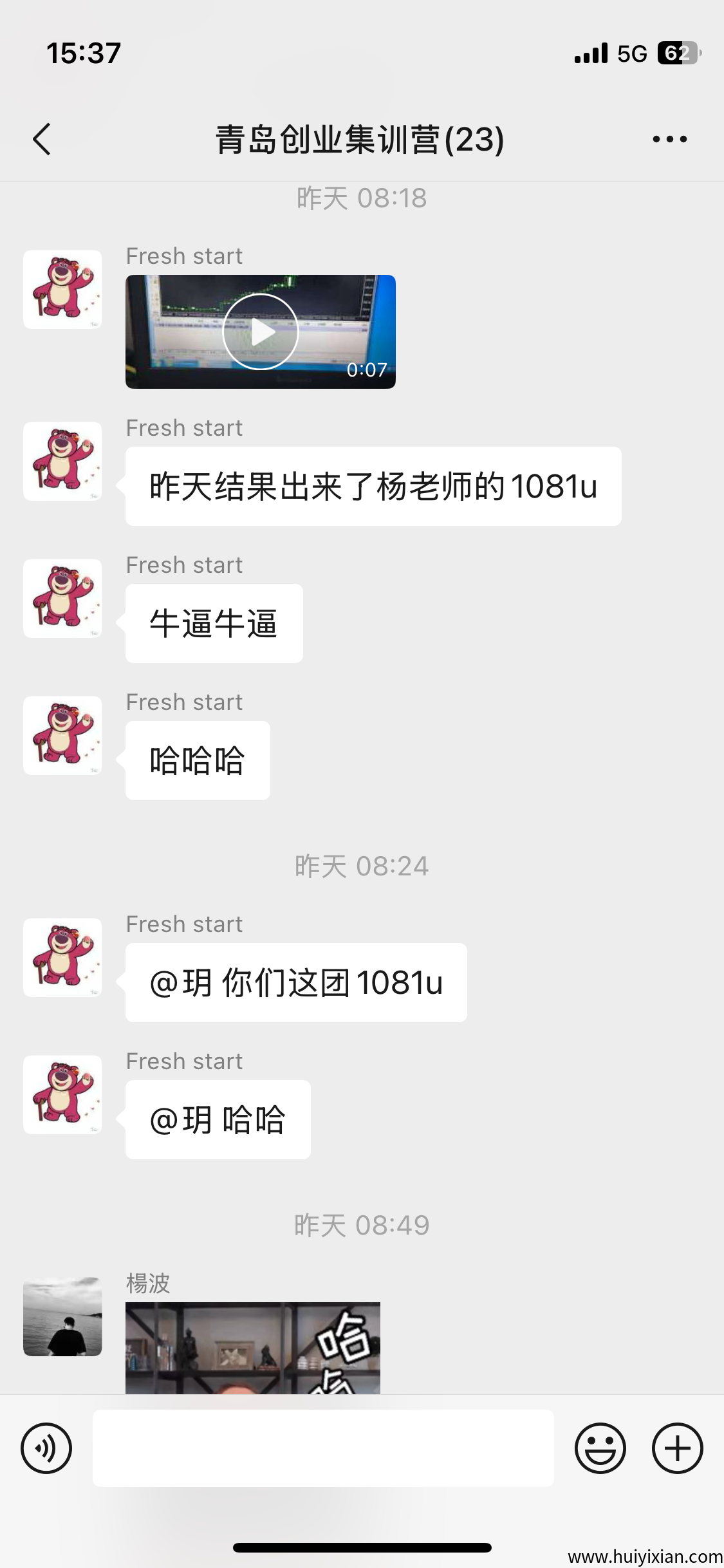
Task: Tap the bubble reading 牛逼牛逼
Action: [213, 622]
